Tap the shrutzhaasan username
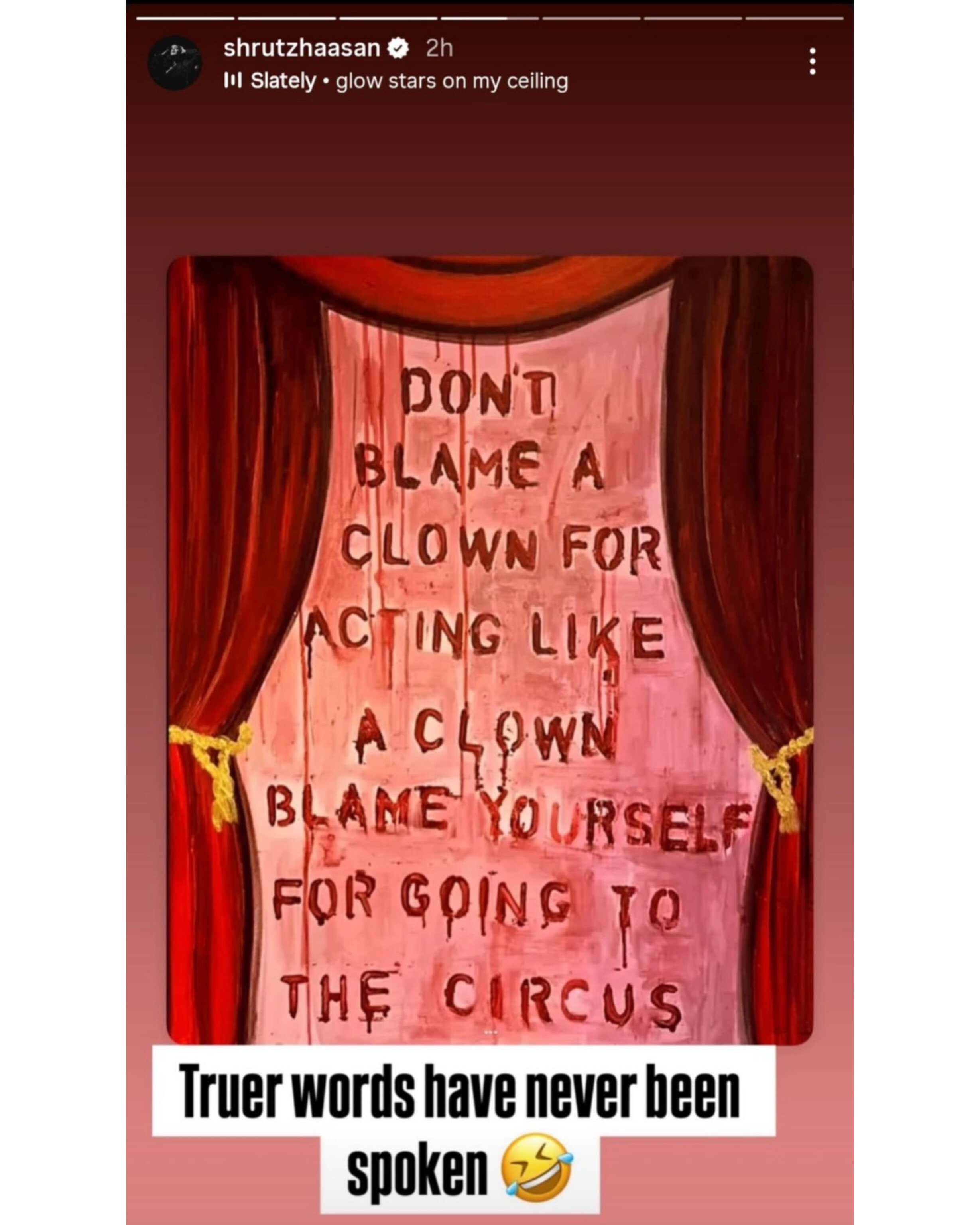The image size is (980, 1225). [x=301, y=48]
